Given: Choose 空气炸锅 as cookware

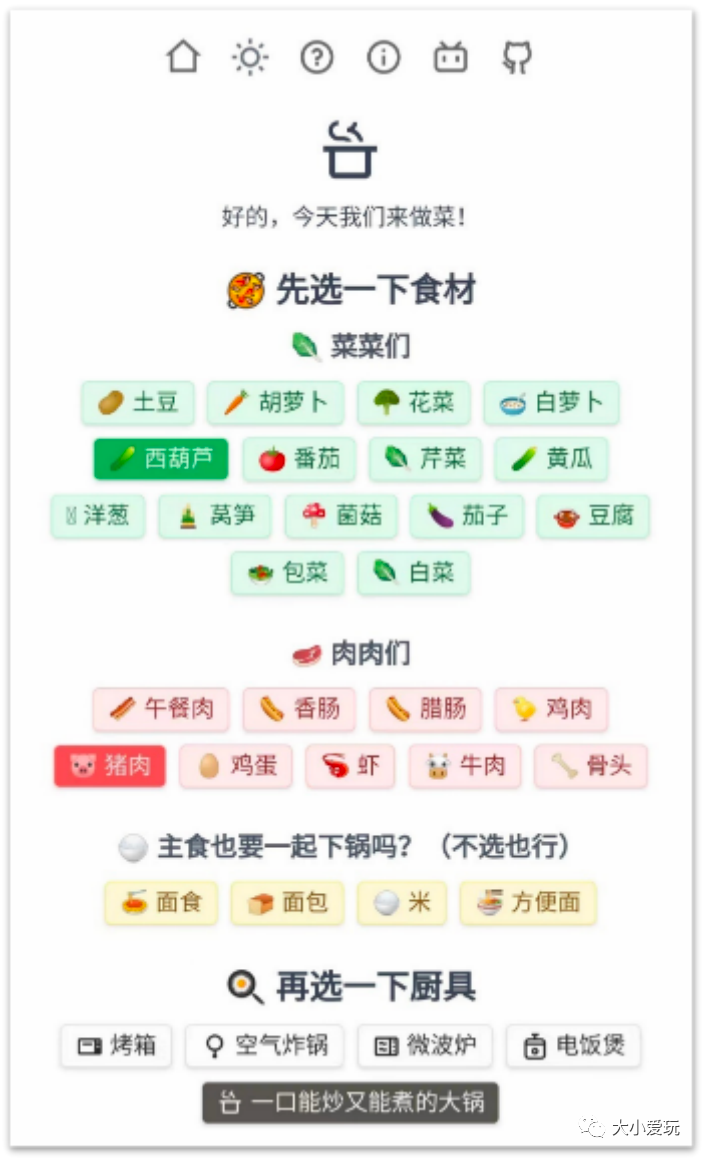Looking at the screenshot, I should click(263, 1046).
